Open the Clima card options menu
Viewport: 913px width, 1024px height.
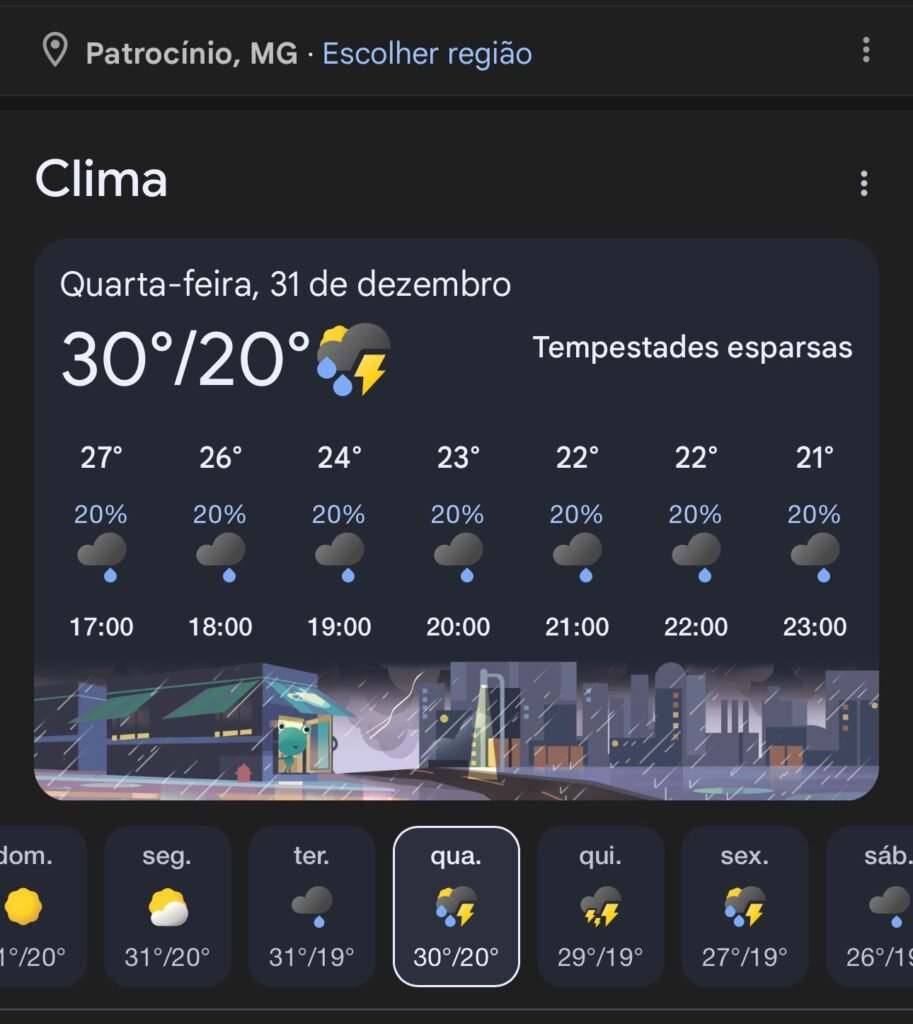[x=864, y=183]
